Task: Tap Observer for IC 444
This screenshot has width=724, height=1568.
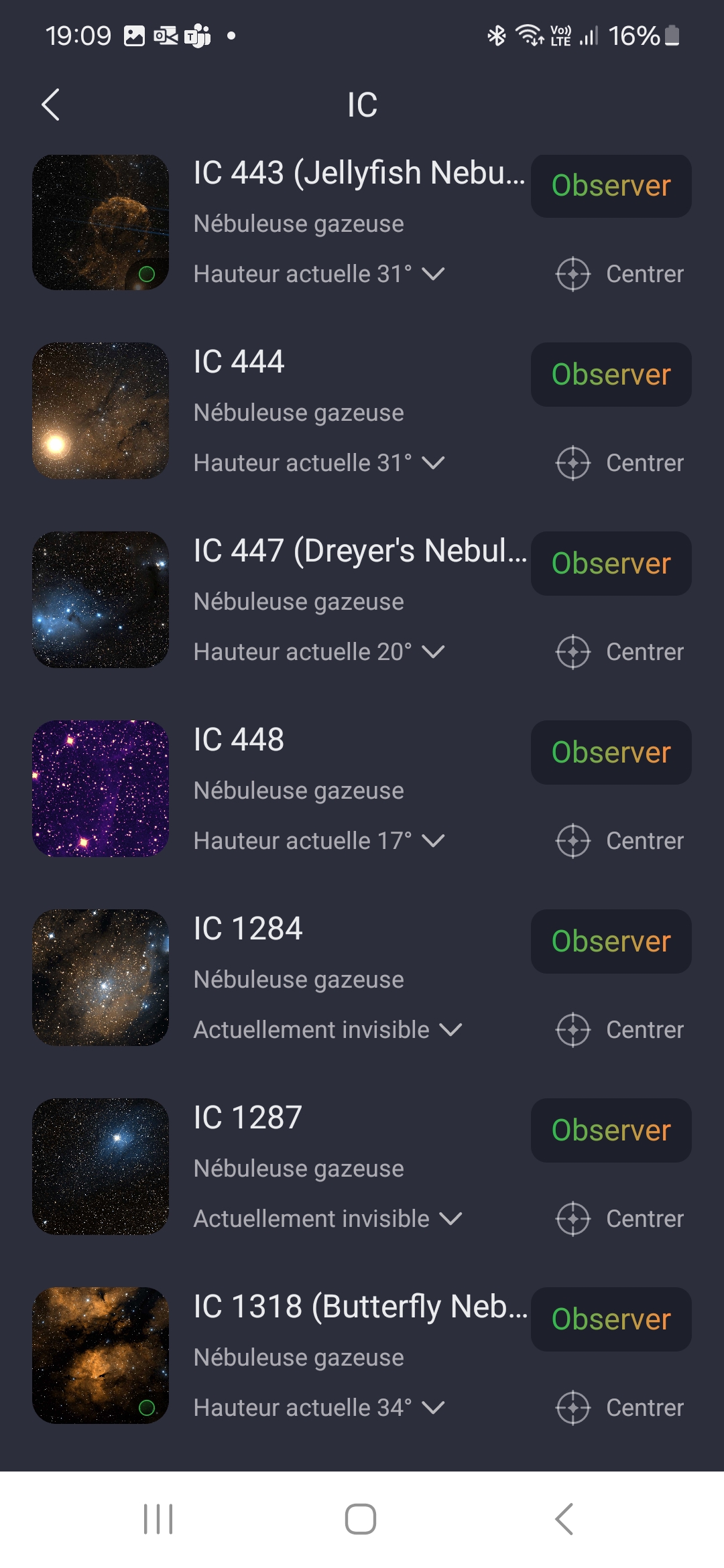Action: 611,375
